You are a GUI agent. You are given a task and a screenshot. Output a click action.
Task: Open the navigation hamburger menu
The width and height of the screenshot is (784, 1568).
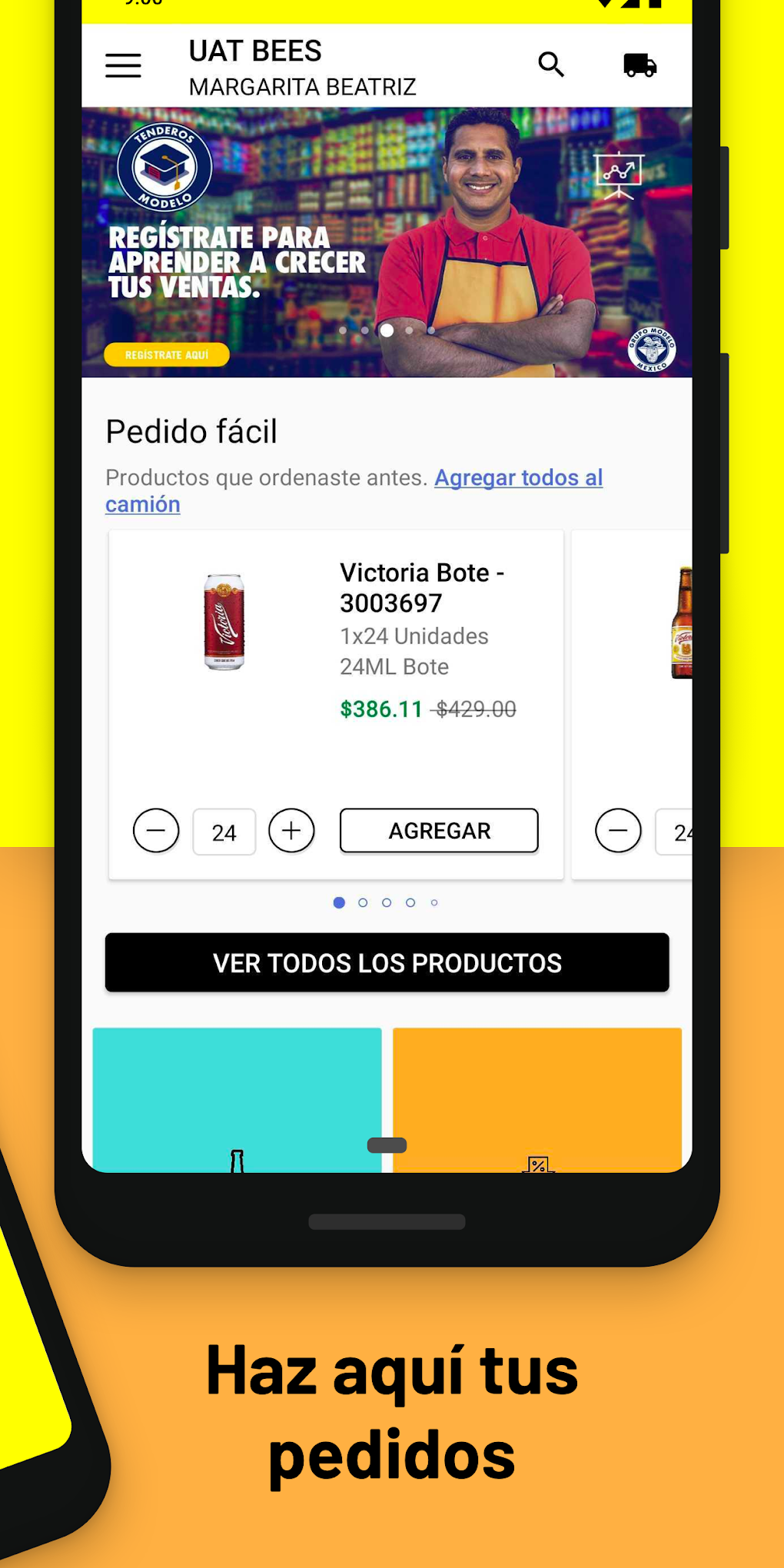[x=122, y=65]
